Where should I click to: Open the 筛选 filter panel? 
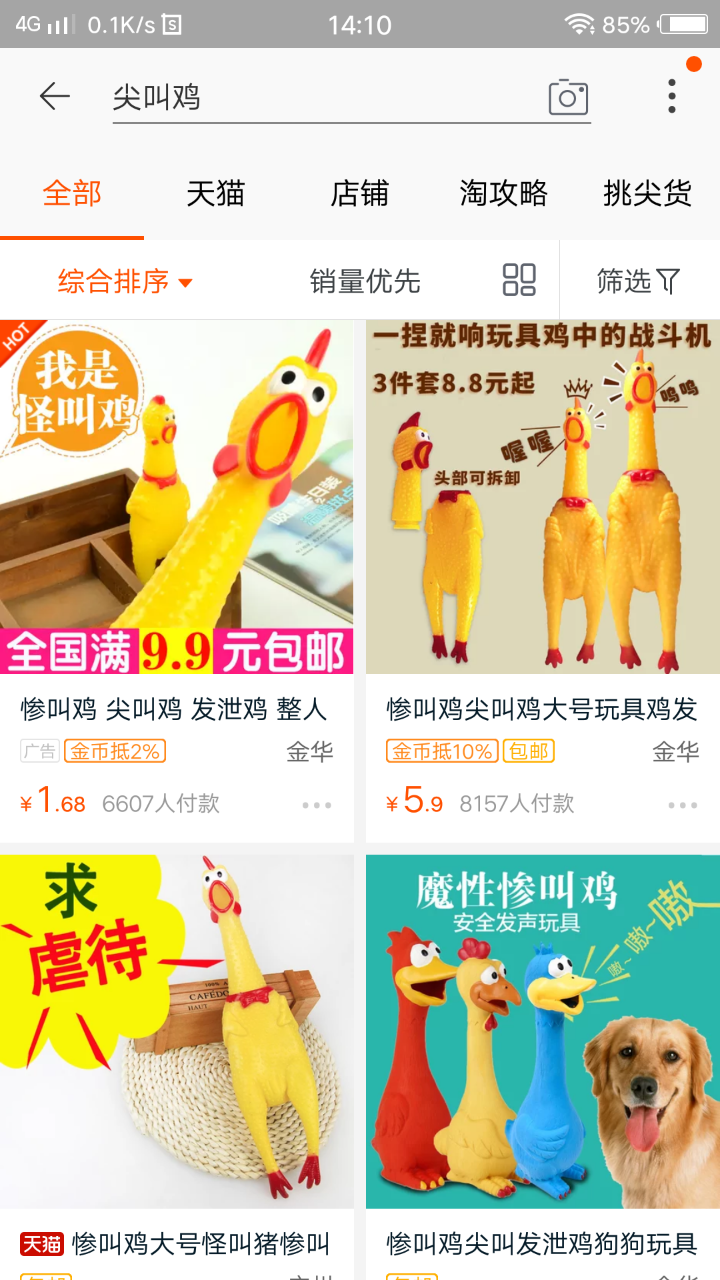tap(638, 282)
